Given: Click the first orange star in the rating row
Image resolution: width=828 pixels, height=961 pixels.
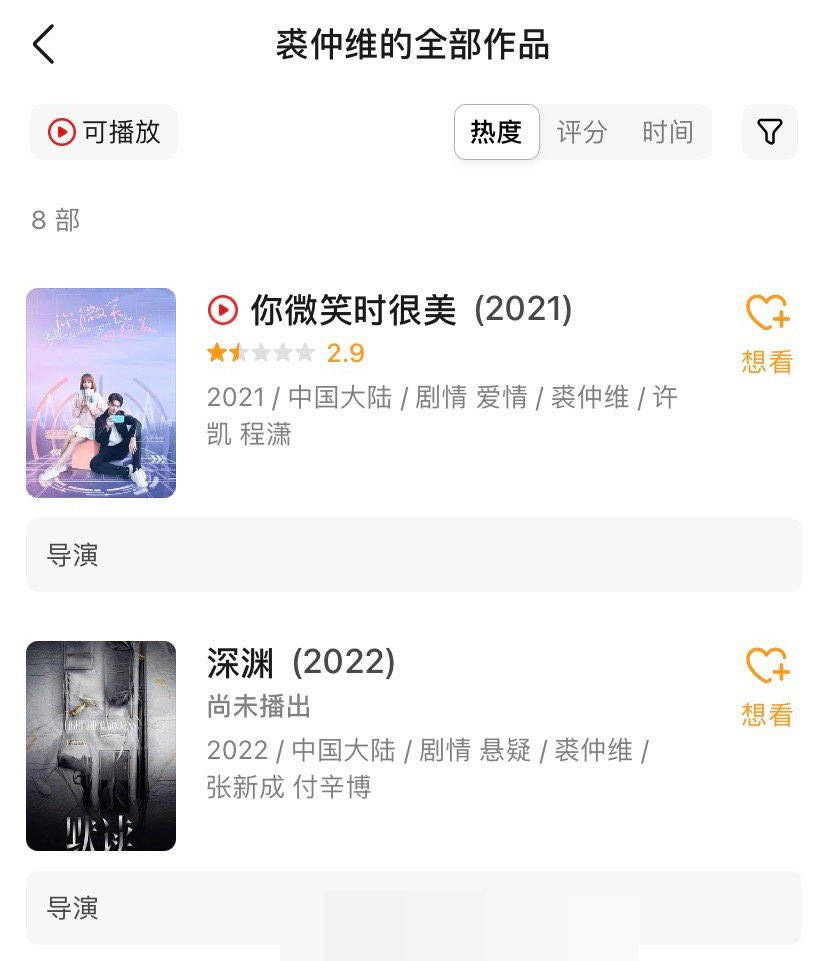Looking at the screenshot, I should point(216,352).
